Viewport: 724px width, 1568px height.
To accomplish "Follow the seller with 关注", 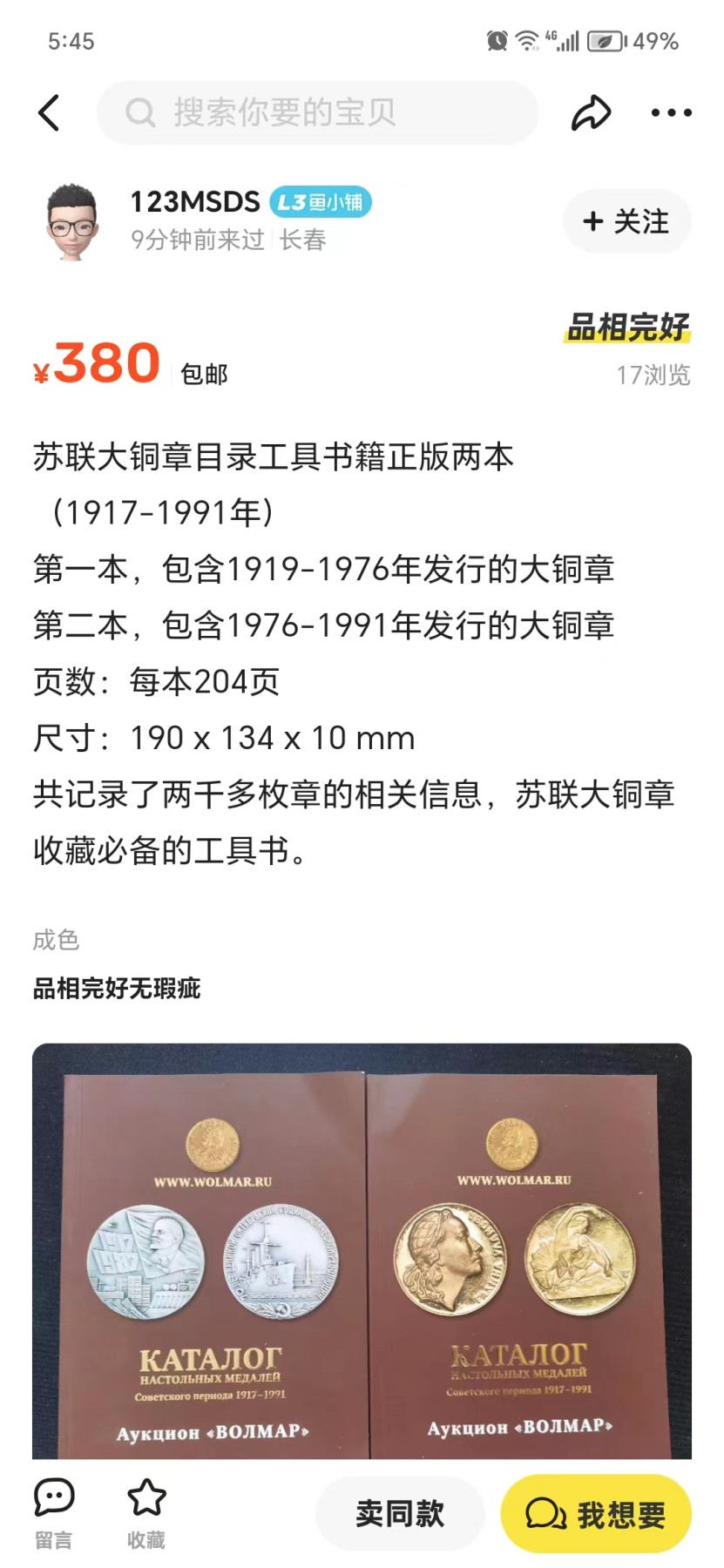I will pyautogui.click(x=626, y=221).
